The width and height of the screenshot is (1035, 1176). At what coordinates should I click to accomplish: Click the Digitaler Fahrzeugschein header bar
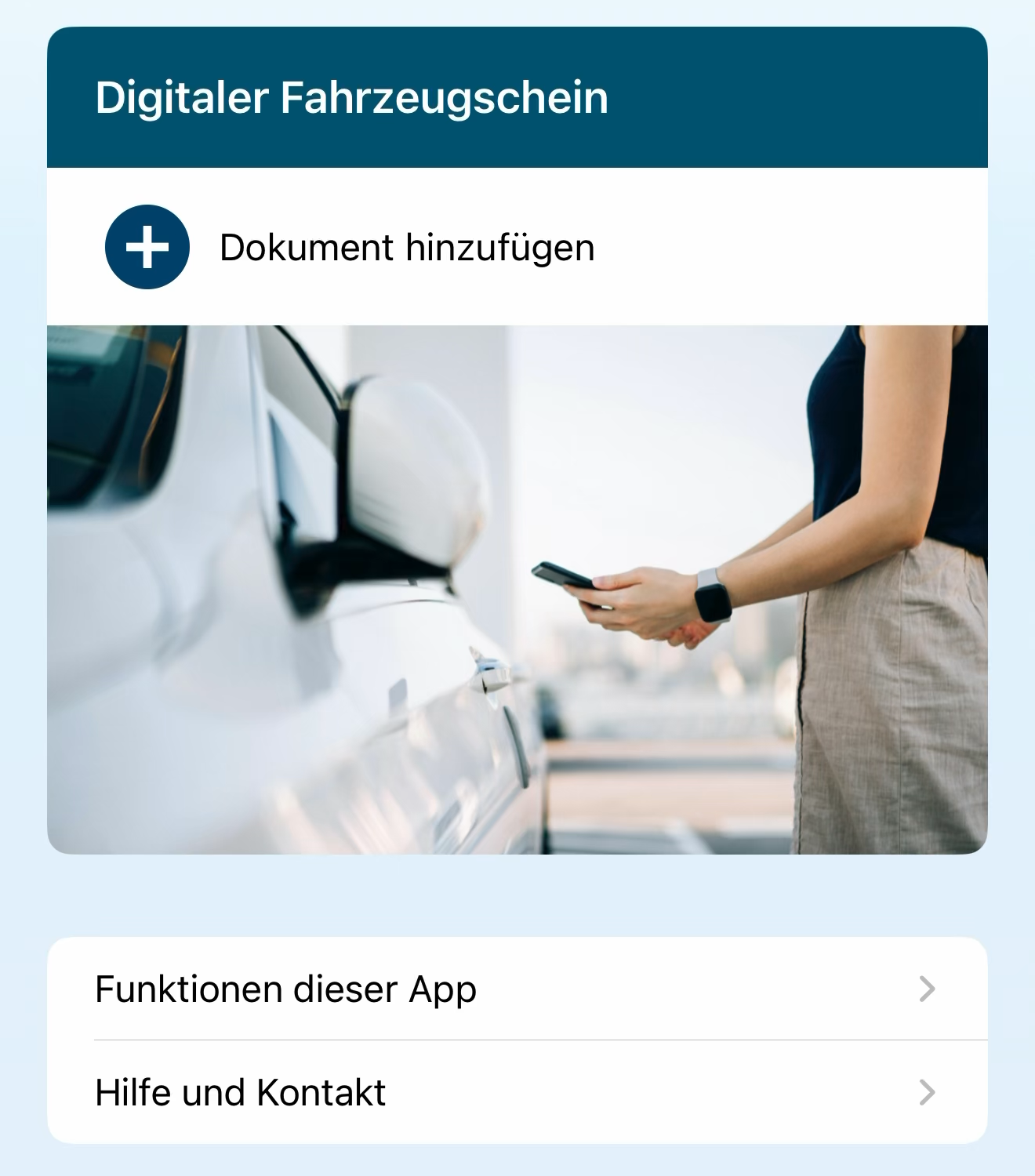pyautogui.click(x=517, y=98)
